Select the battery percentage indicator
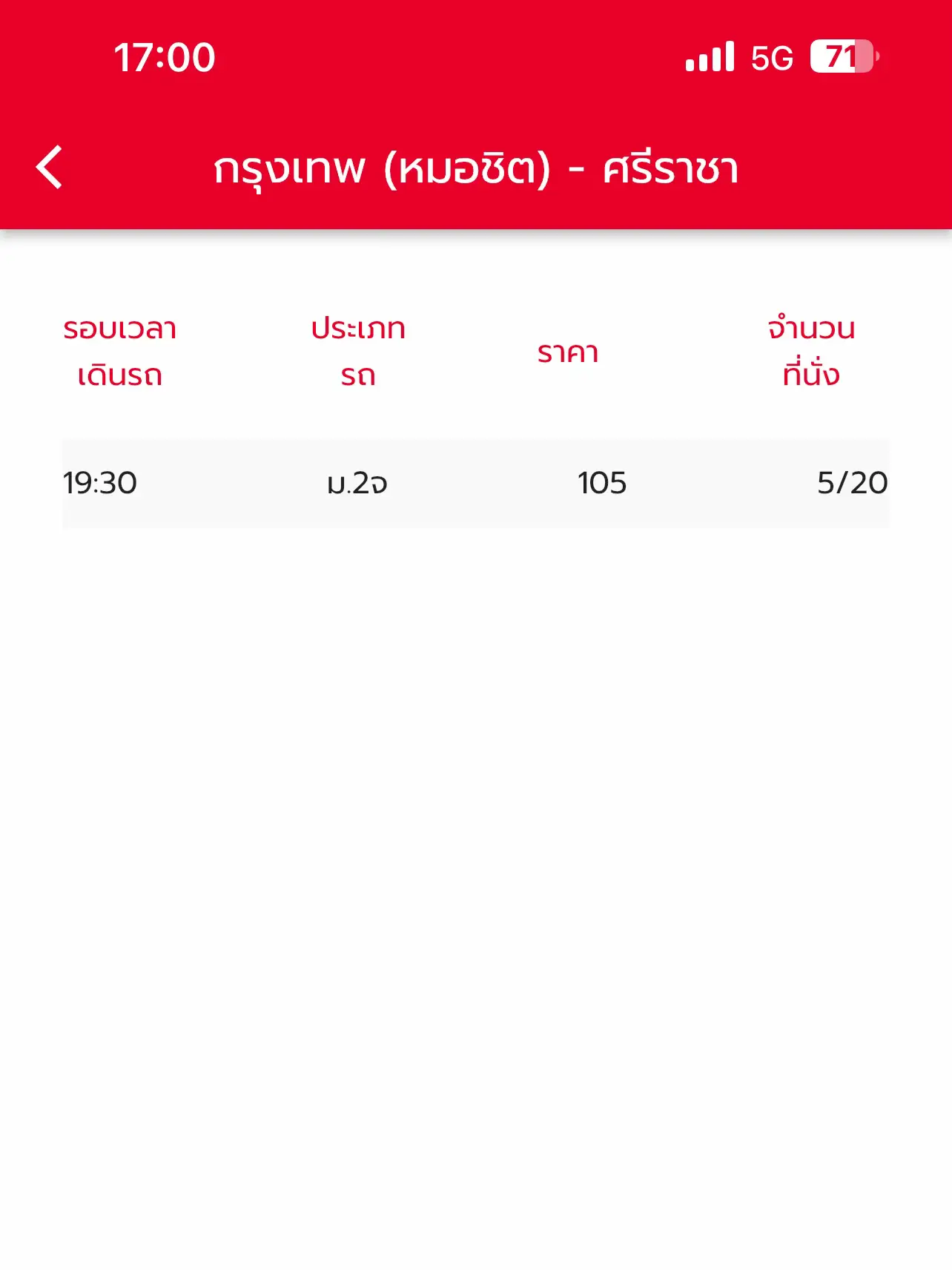The height and width of the screenshot is (1270, 952). point(839,57)
